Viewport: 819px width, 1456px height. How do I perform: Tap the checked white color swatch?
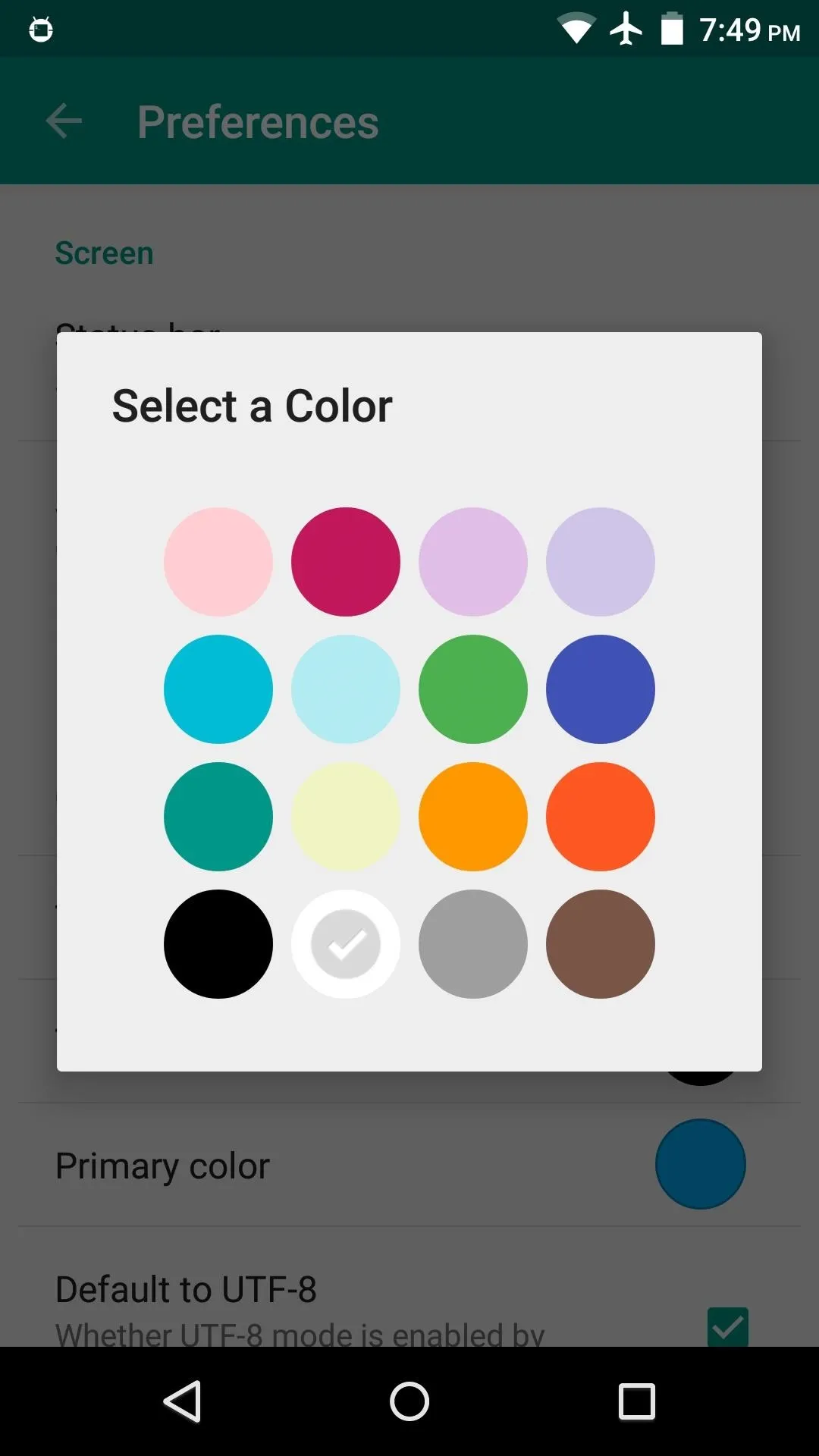346,944
